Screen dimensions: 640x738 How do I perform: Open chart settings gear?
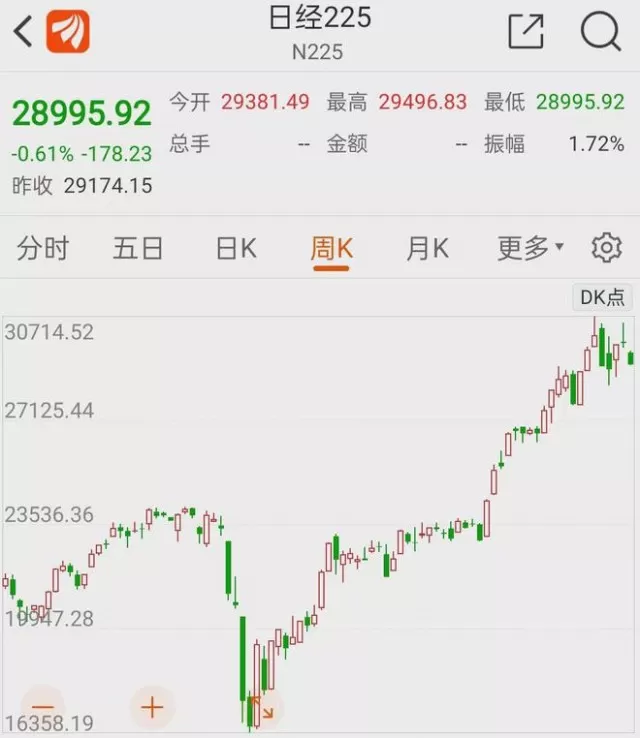tap(607, 248)
